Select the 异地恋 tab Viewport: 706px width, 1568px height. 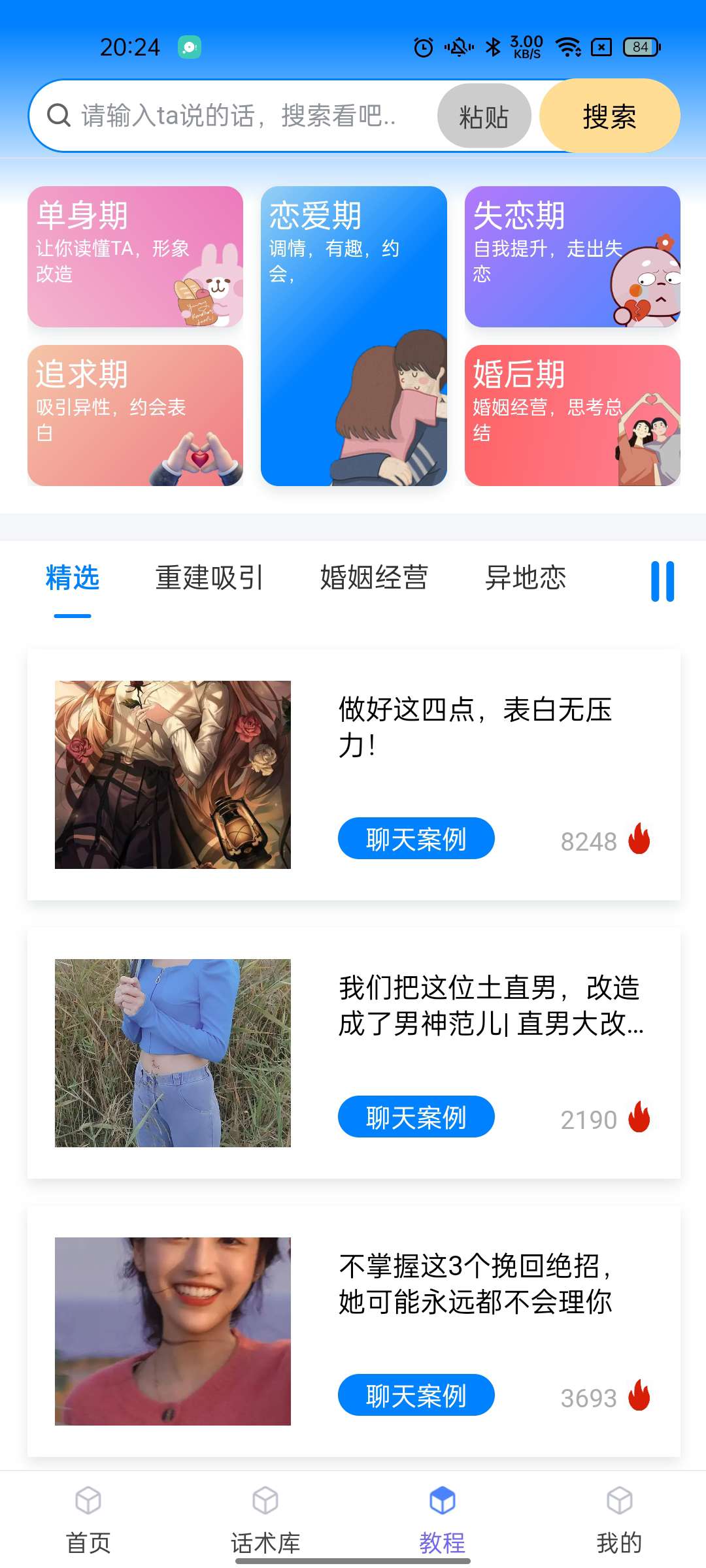pos(527,578)
